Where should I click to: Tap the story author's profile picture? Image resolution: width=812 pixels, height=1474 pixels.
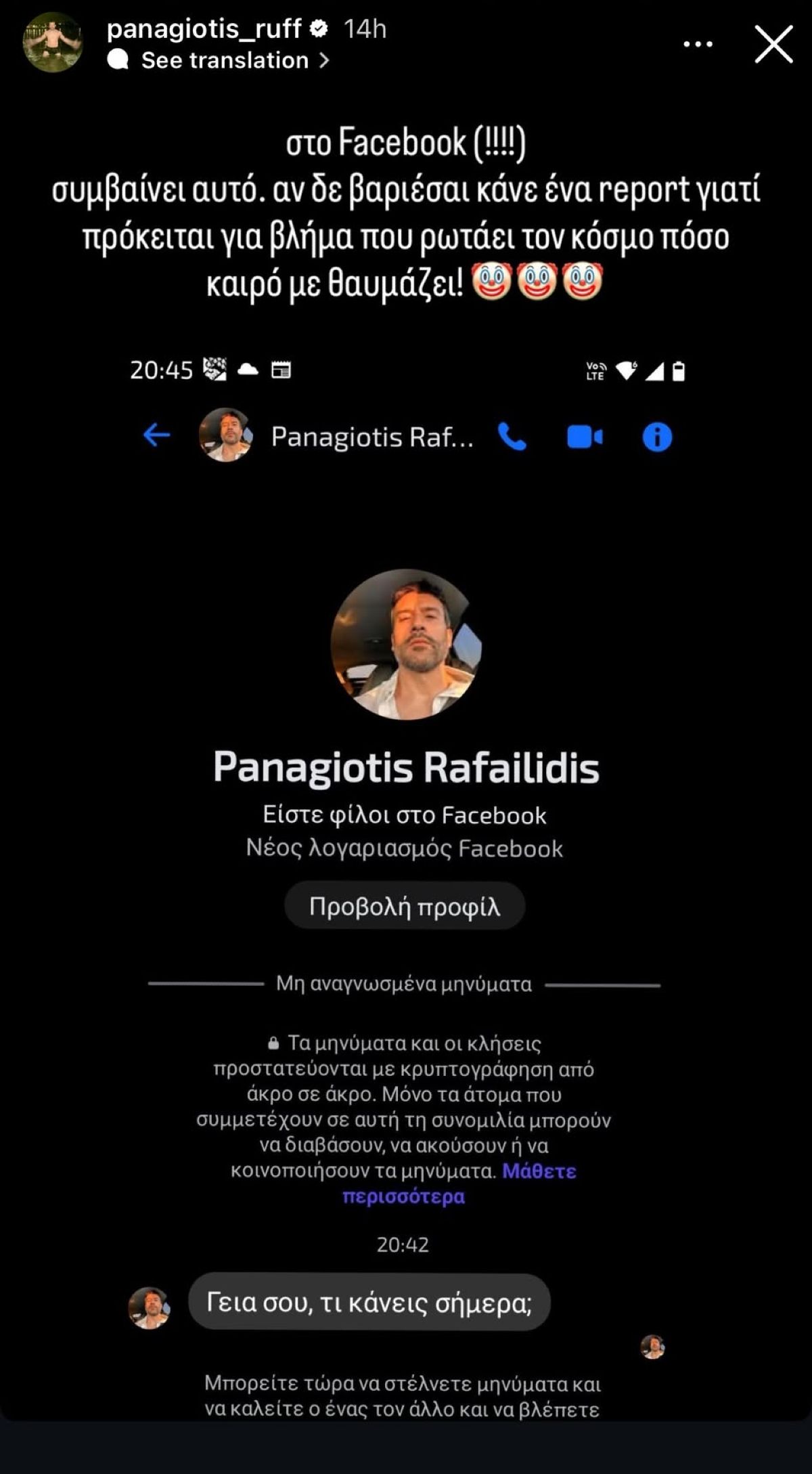(x=53, y=42)
